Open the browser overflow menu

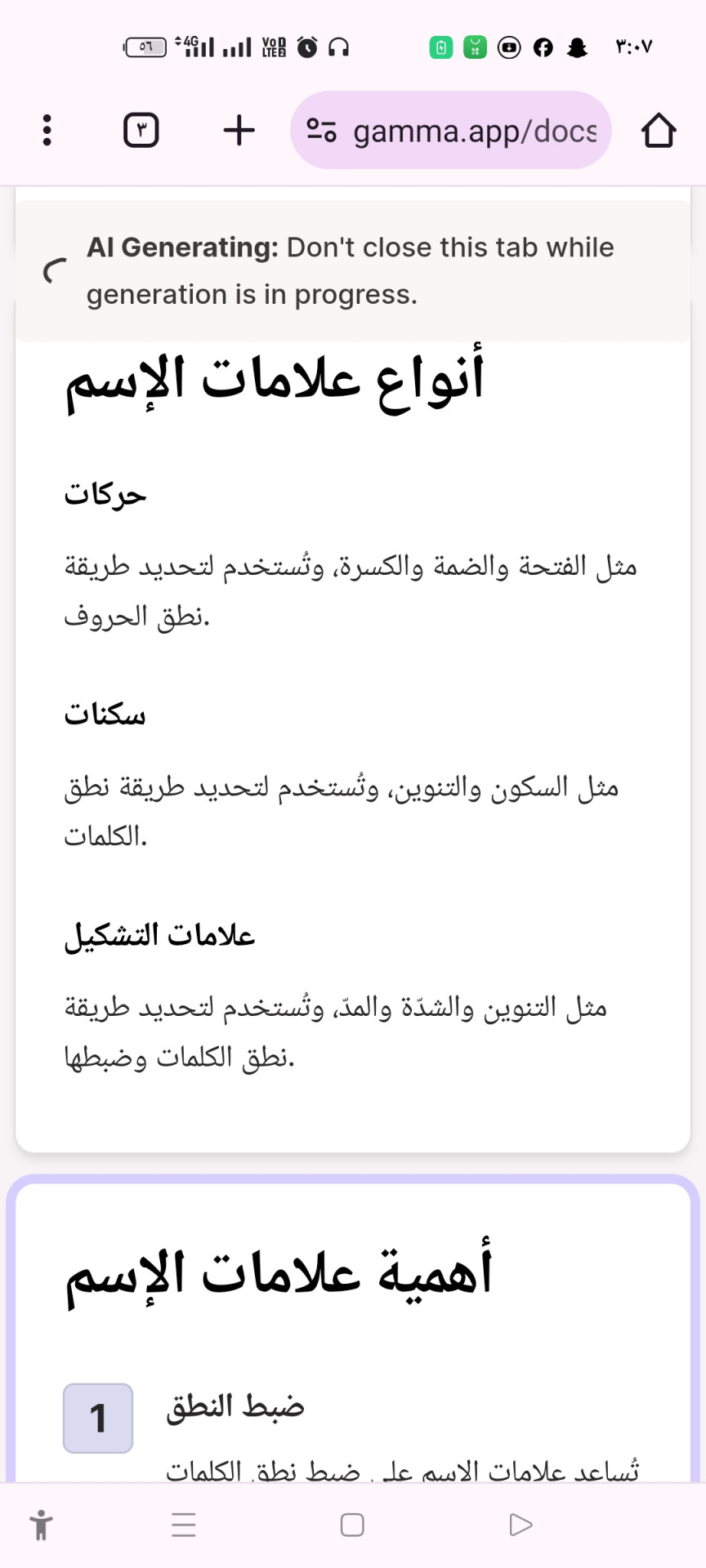47,130
